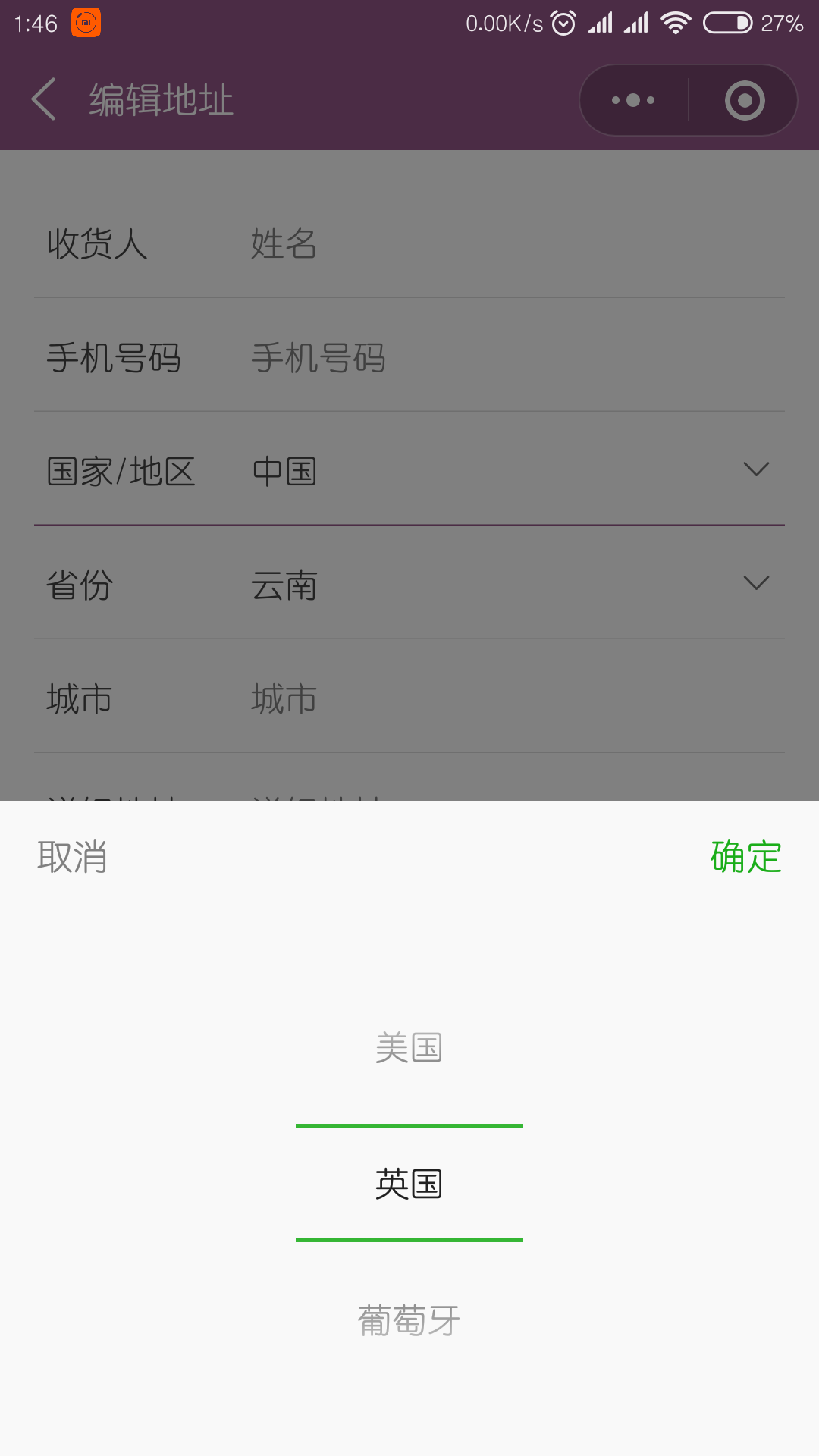The height and width of the screenshot is (1456, 819).
Task: Select 美国 in the picker
Action: pos(409,1047)
